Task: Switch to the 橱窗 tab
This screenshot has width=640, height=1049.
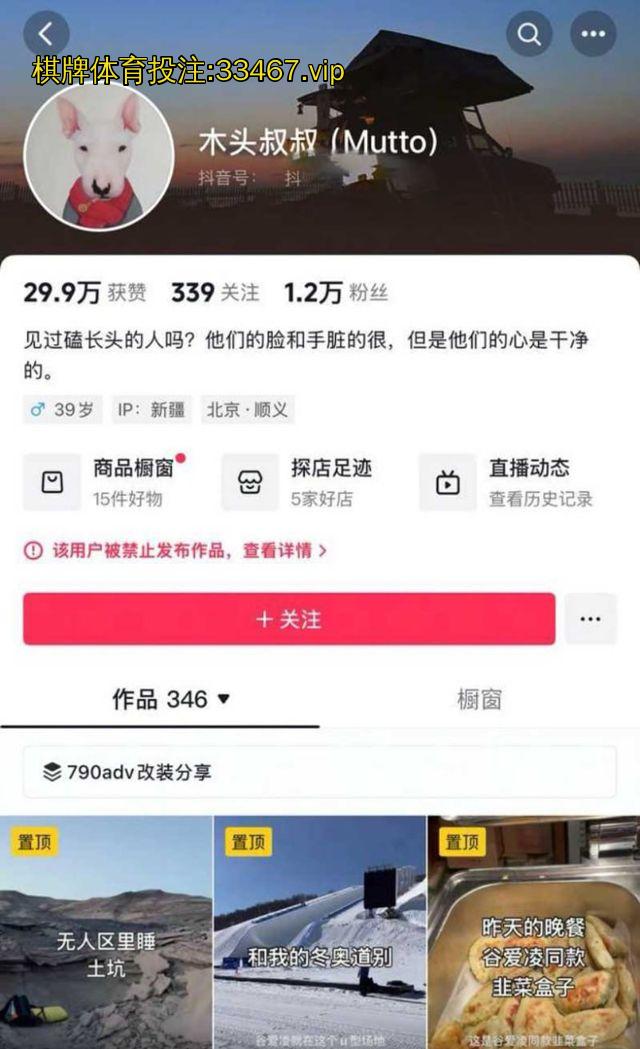Action: coord(479,699)
